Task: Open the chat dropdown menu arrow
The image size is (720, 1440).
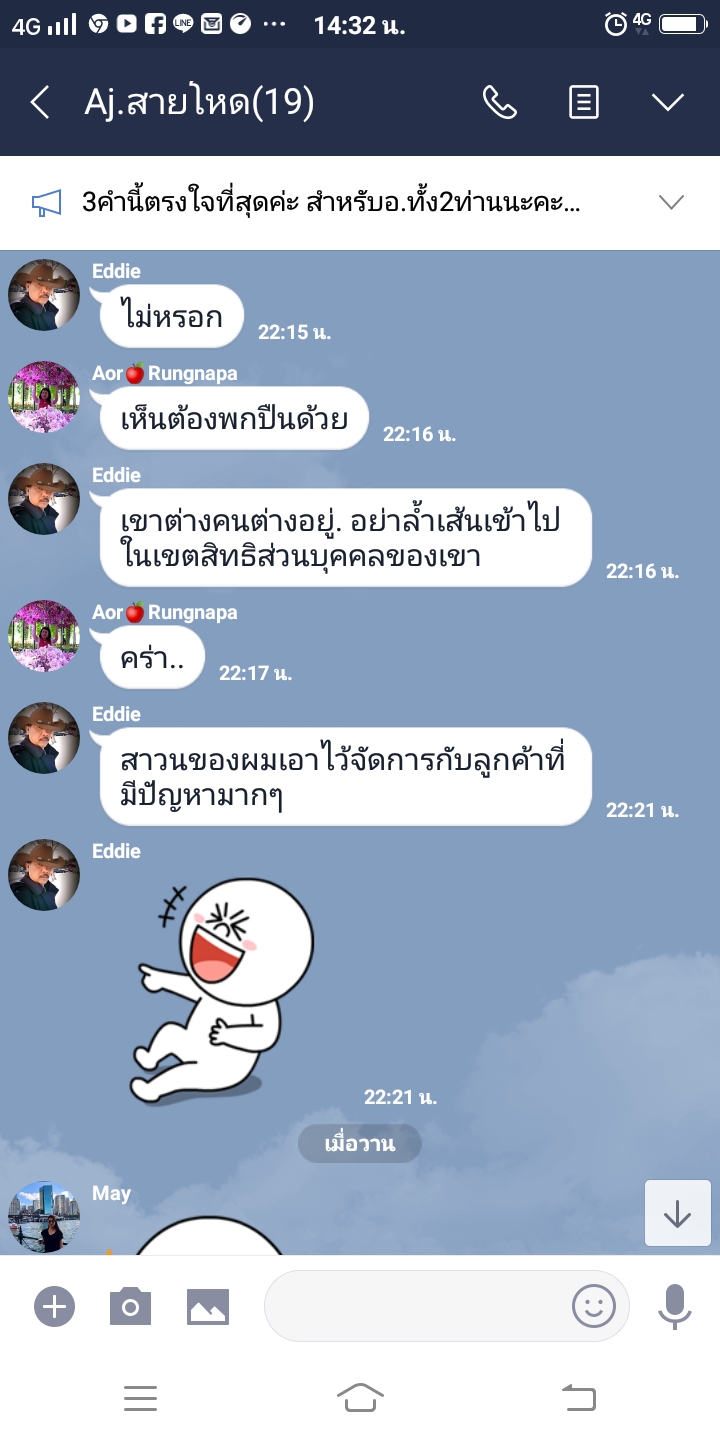Action: click(x=667, y=102)
